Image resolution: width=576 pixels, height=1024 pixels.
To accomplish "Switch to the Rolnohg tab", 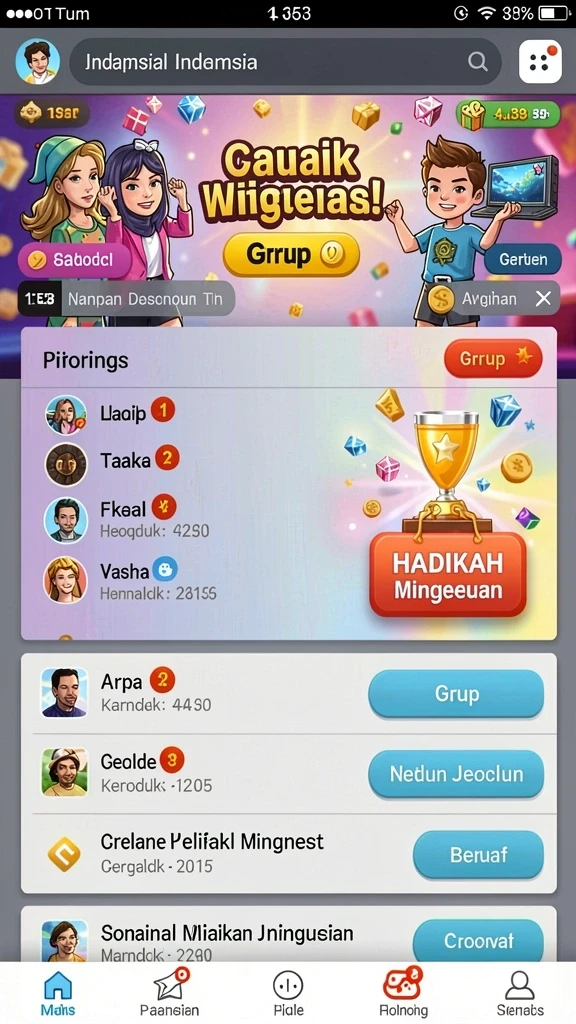I will point(403,993).
